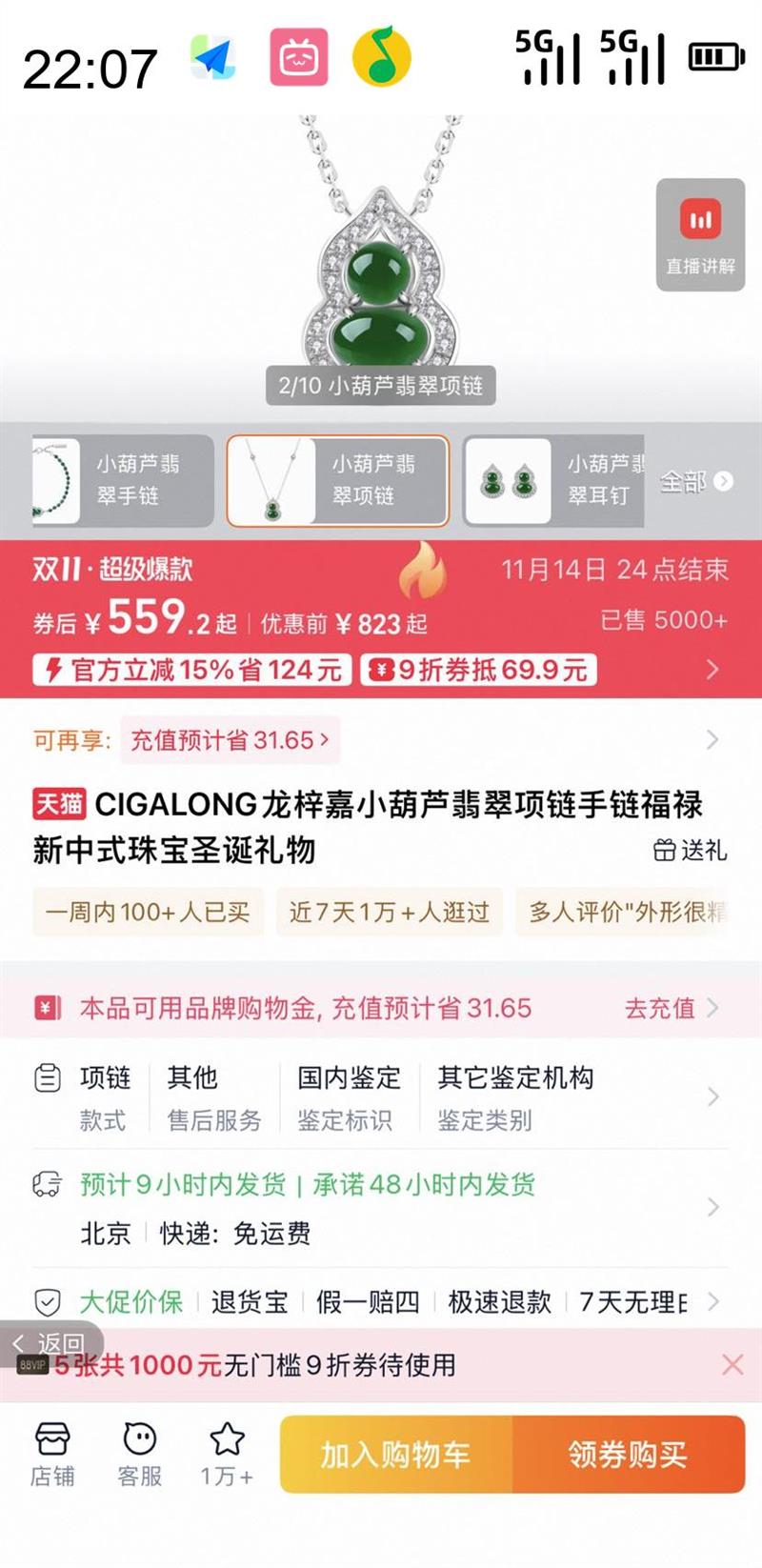Expand the 充值预计省 31.65 offer
762x1568 pixels.
(x=229, y=740)
